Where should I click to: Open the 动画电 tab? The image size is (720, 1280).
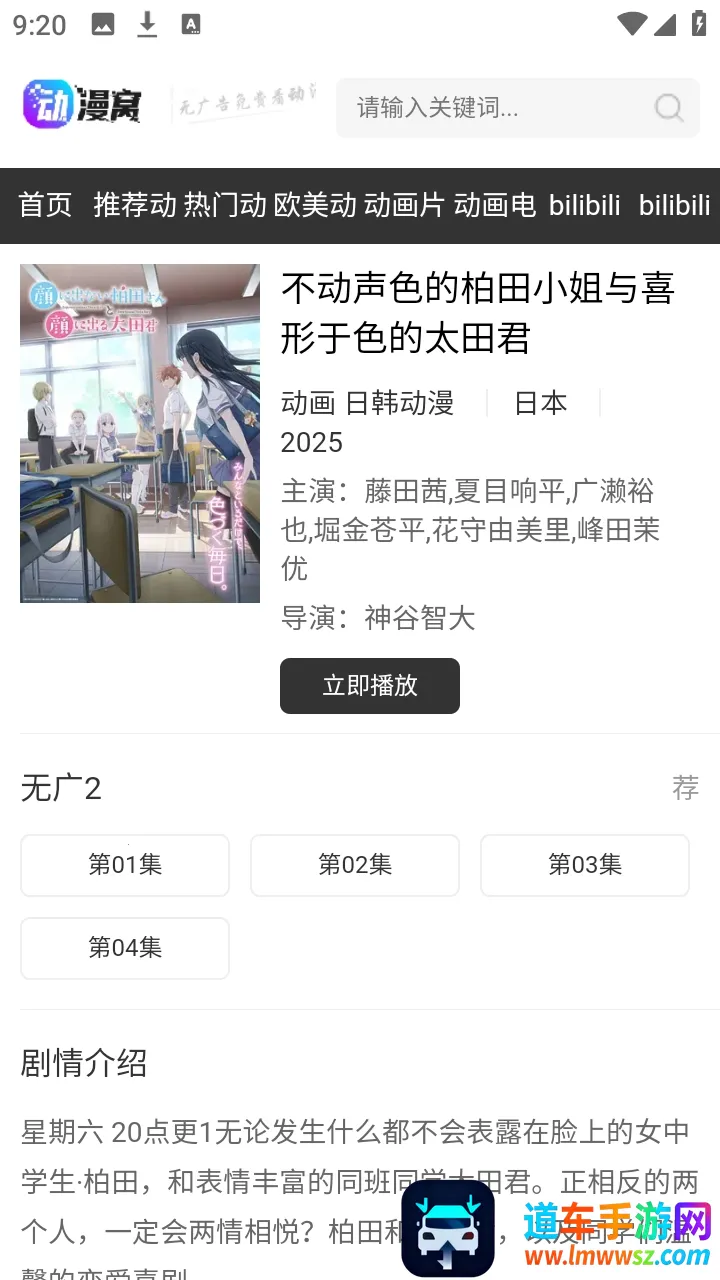pyautogui.click(x=494, y=205)
